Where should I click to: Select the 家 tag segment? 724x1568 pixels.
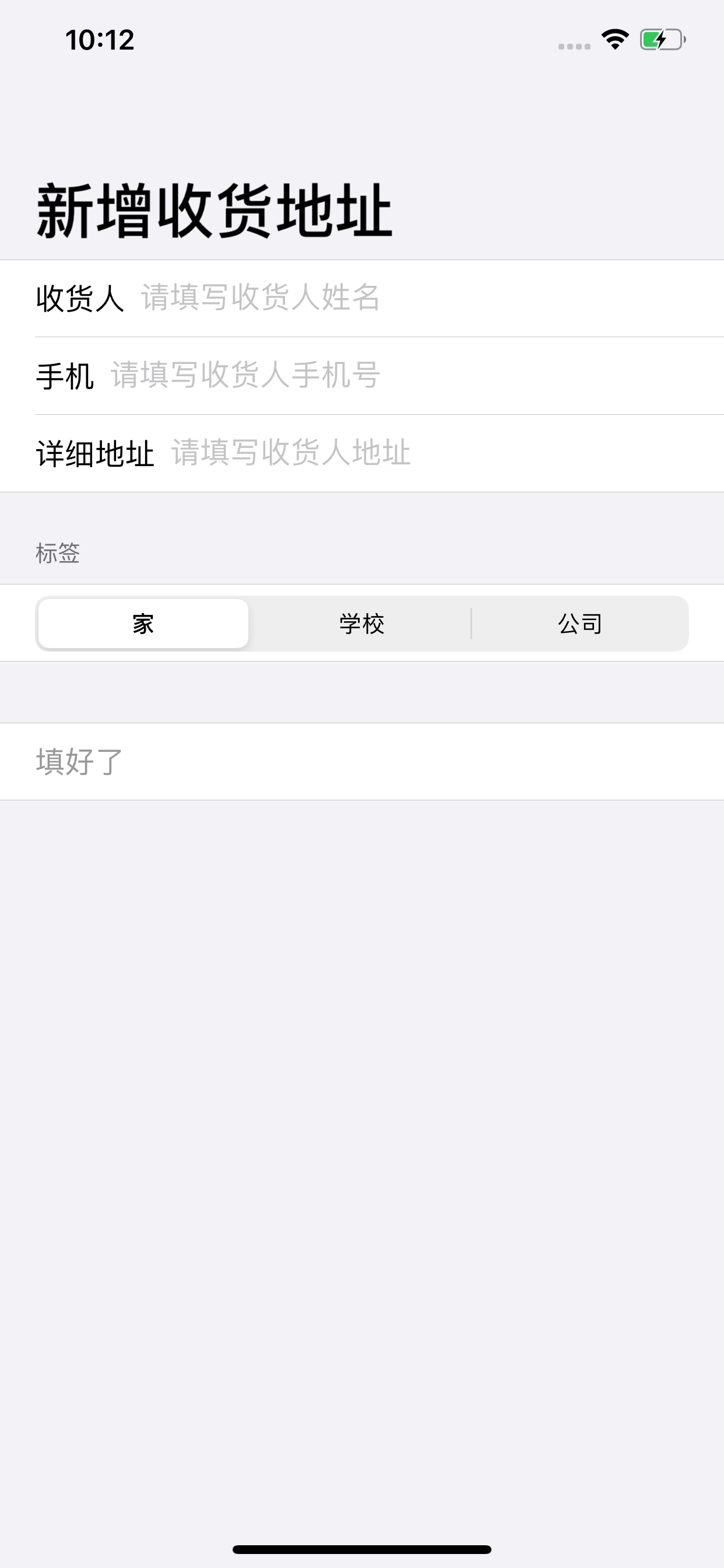[x=143, y=624]
